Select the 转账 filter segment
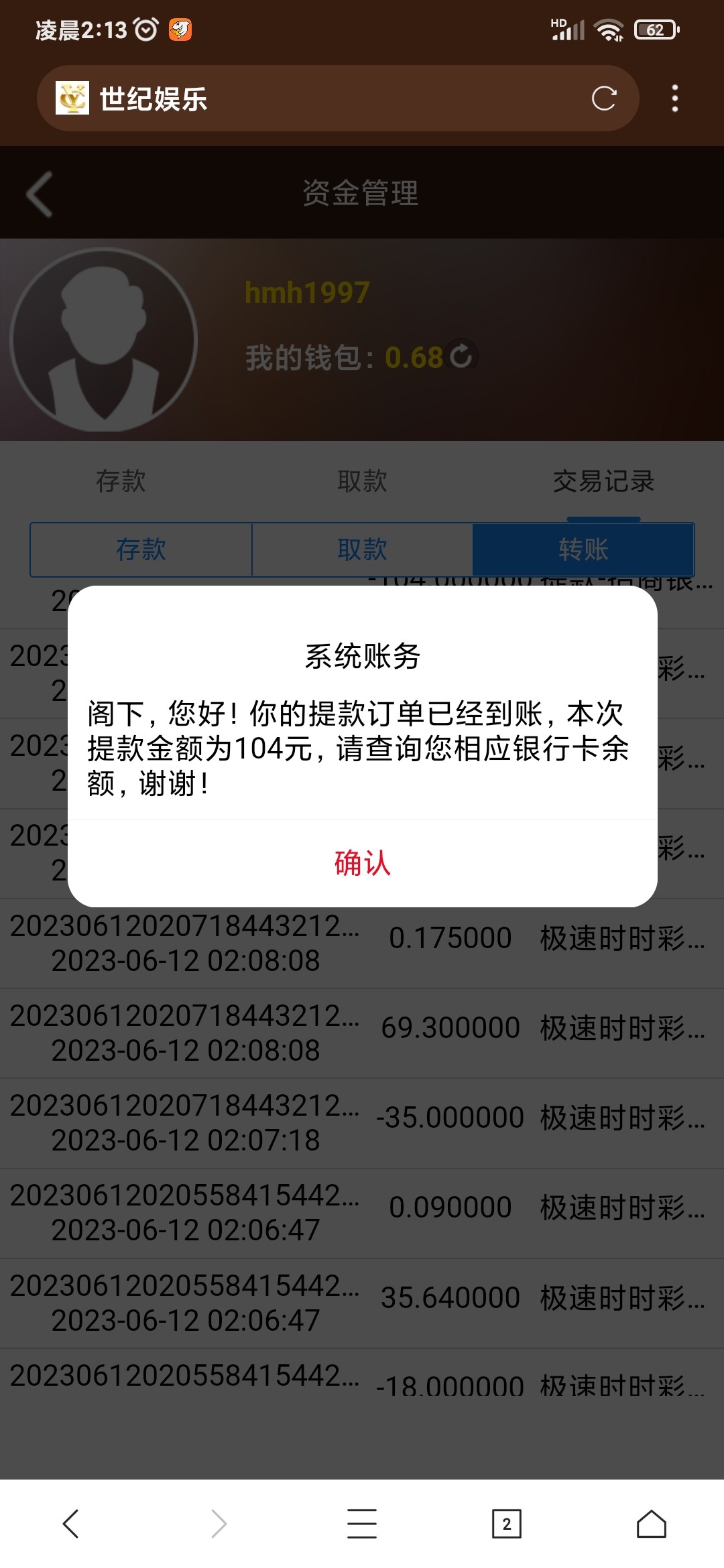Screen dimensions: 724x1568 [583, 549]
